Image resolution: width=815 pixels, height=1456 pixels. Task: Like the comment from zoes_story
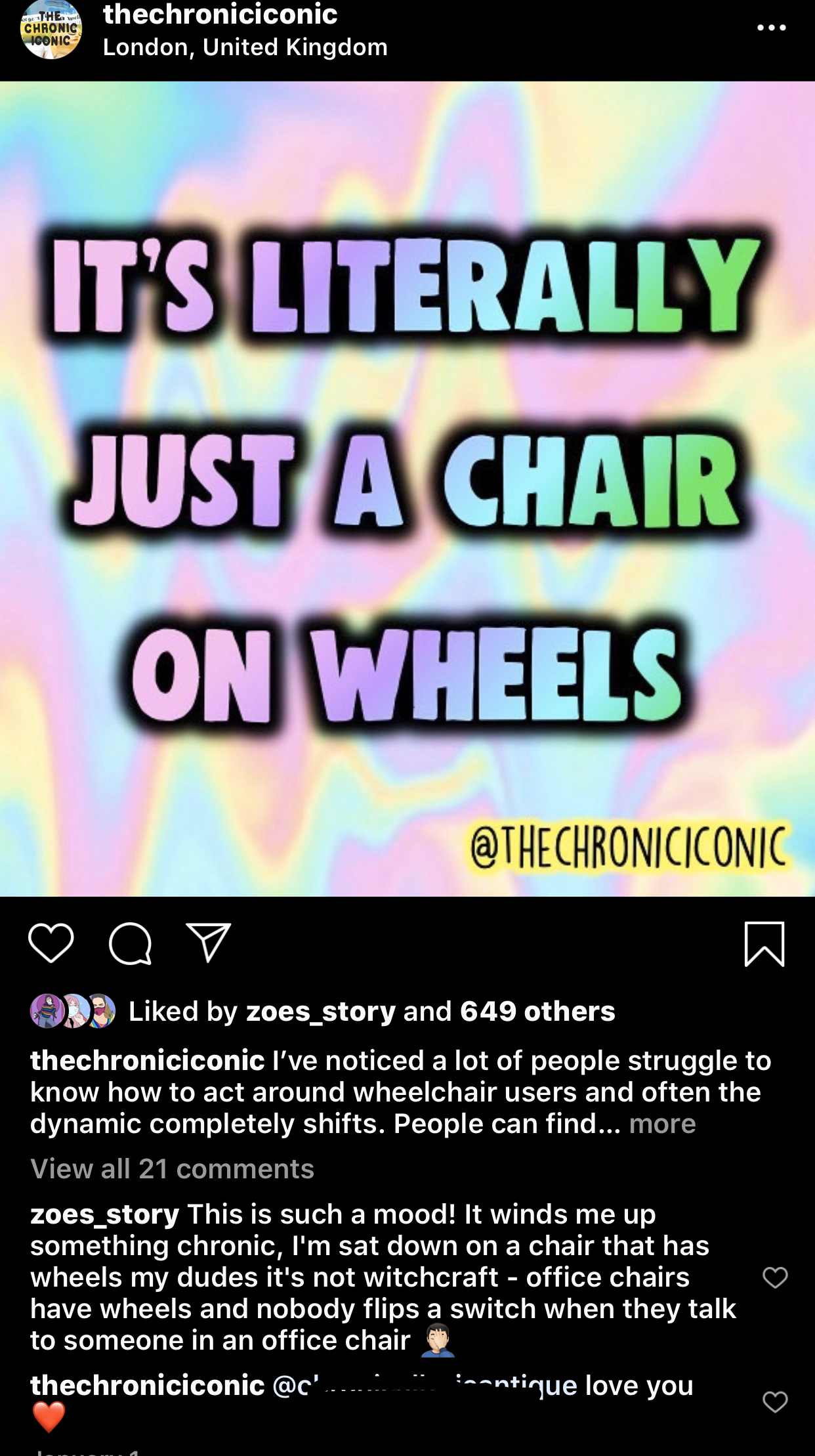point(775,1277)
